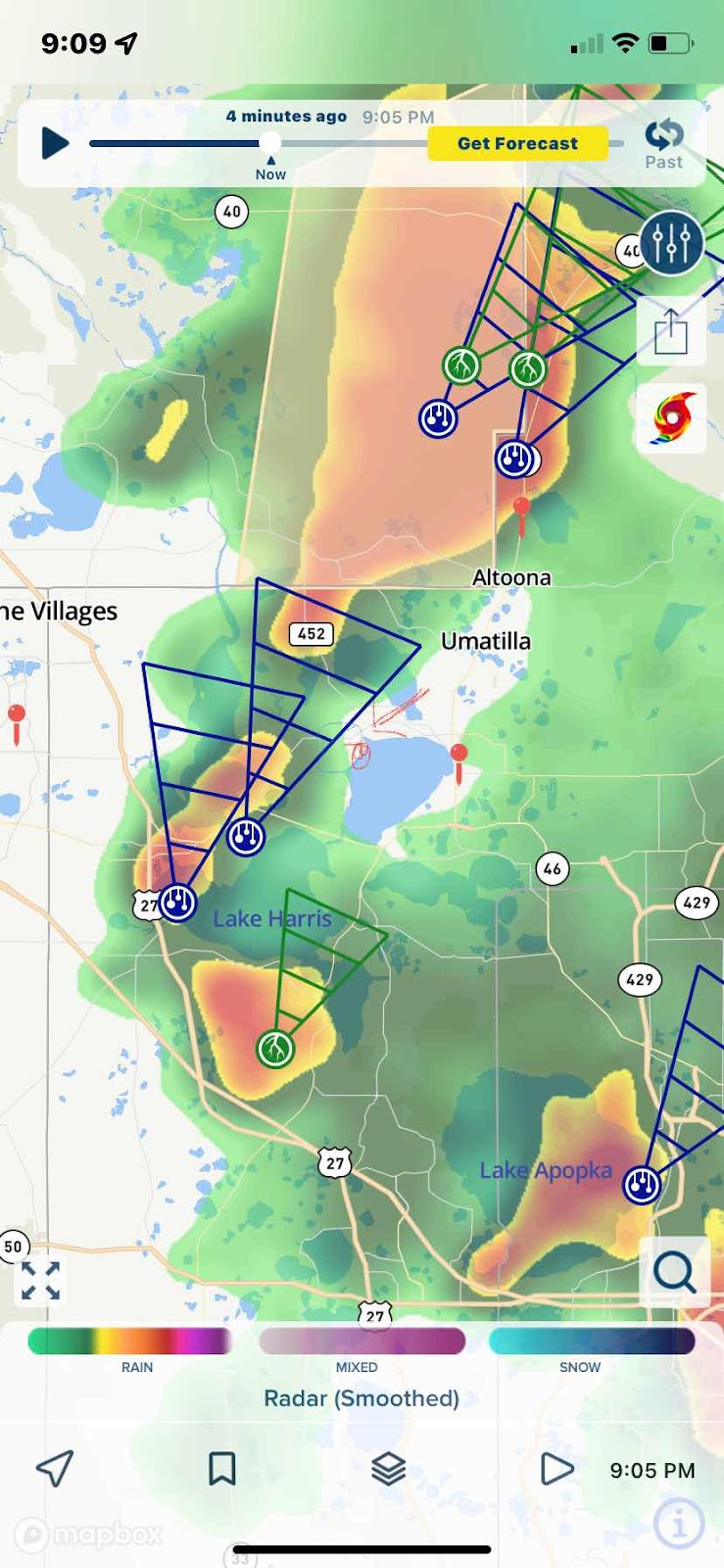724x1568 pixels.
Task: Expand the map to fullscreen
Action: (40, 1281)
